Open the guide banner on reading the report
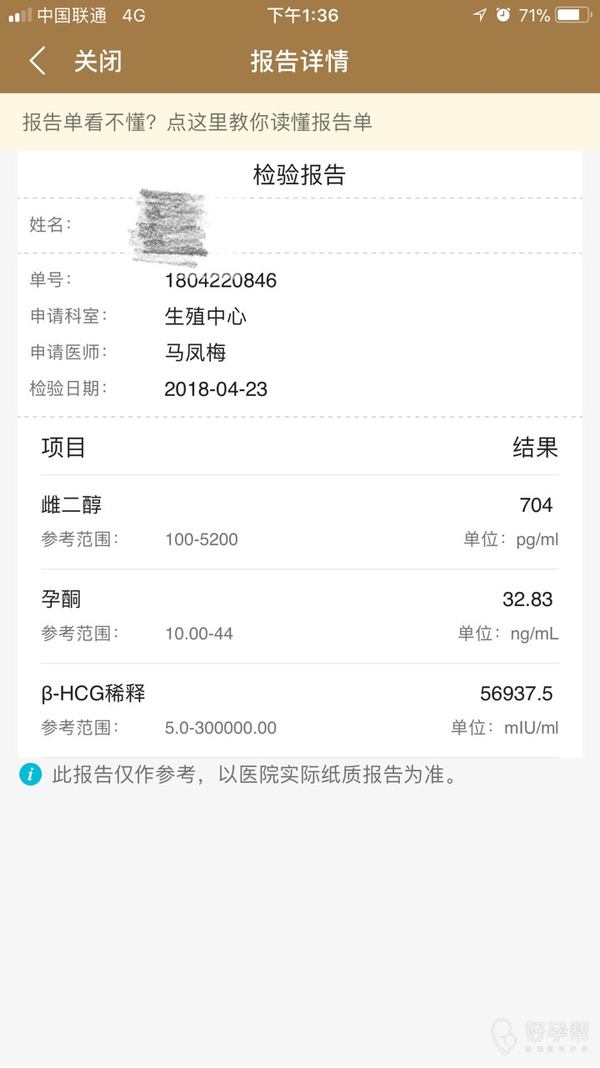The image size is (600, 1068). click(198, 122)
